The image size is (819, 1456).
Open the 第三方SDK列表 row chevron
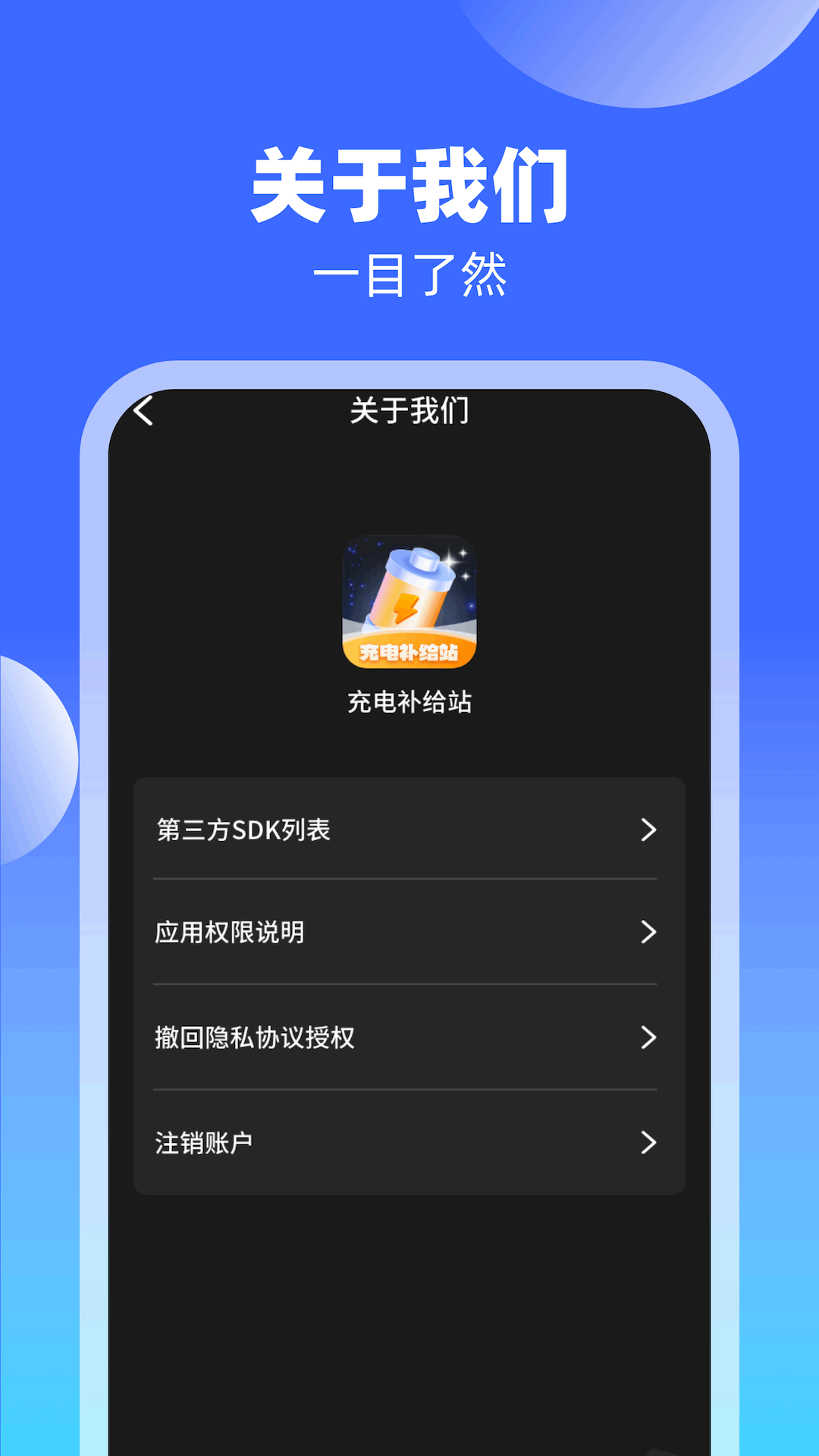point(648,830)
